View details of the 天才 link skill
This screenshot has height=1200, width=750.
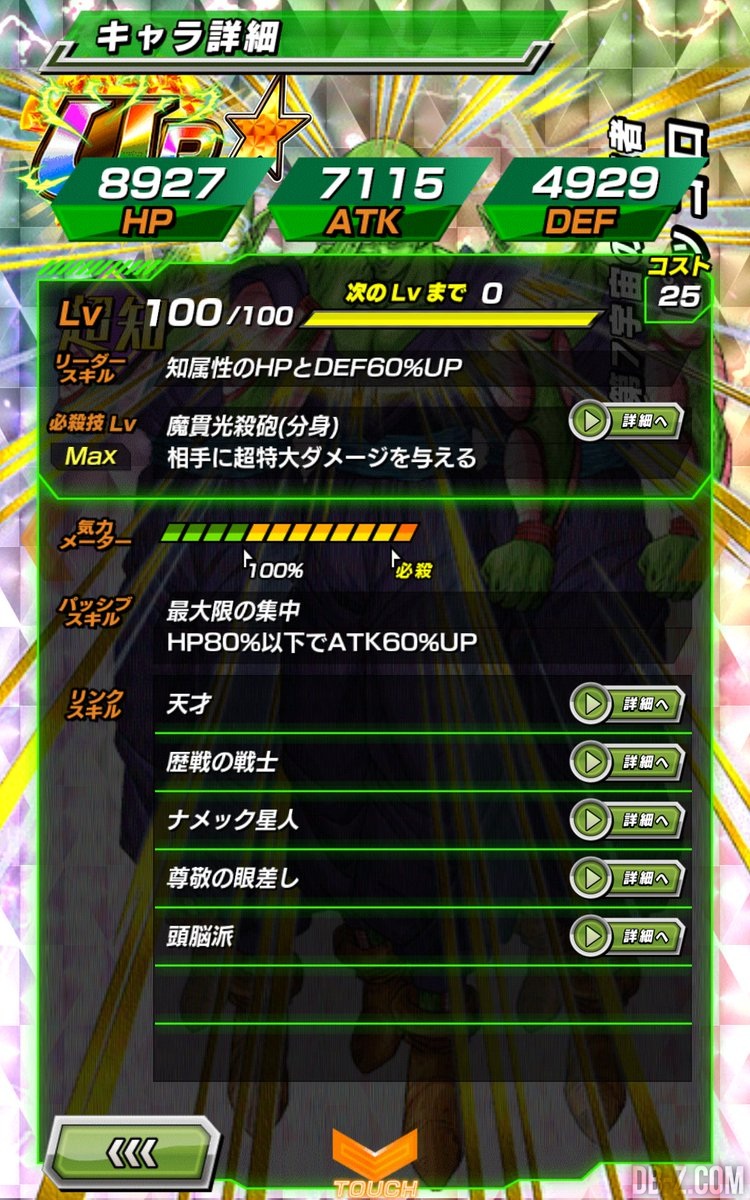(627, 704)
